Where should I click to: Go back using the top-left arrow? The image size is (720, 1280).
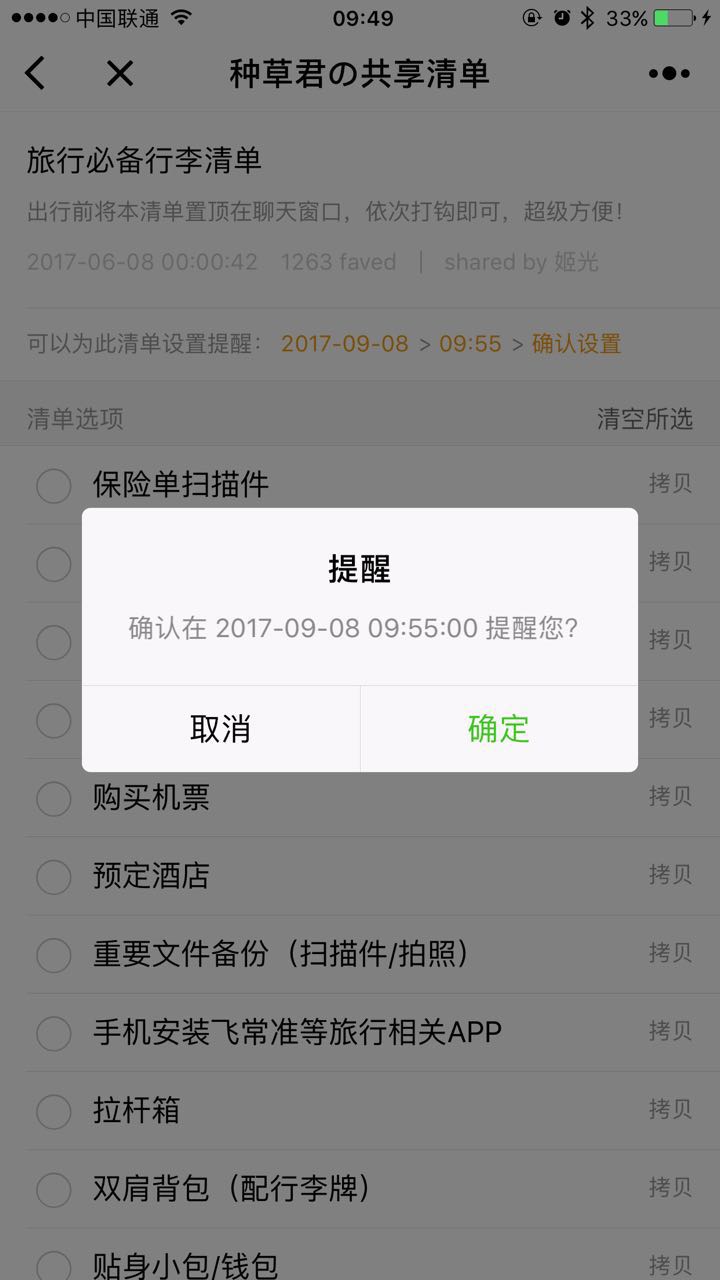[x=36, y=73]
